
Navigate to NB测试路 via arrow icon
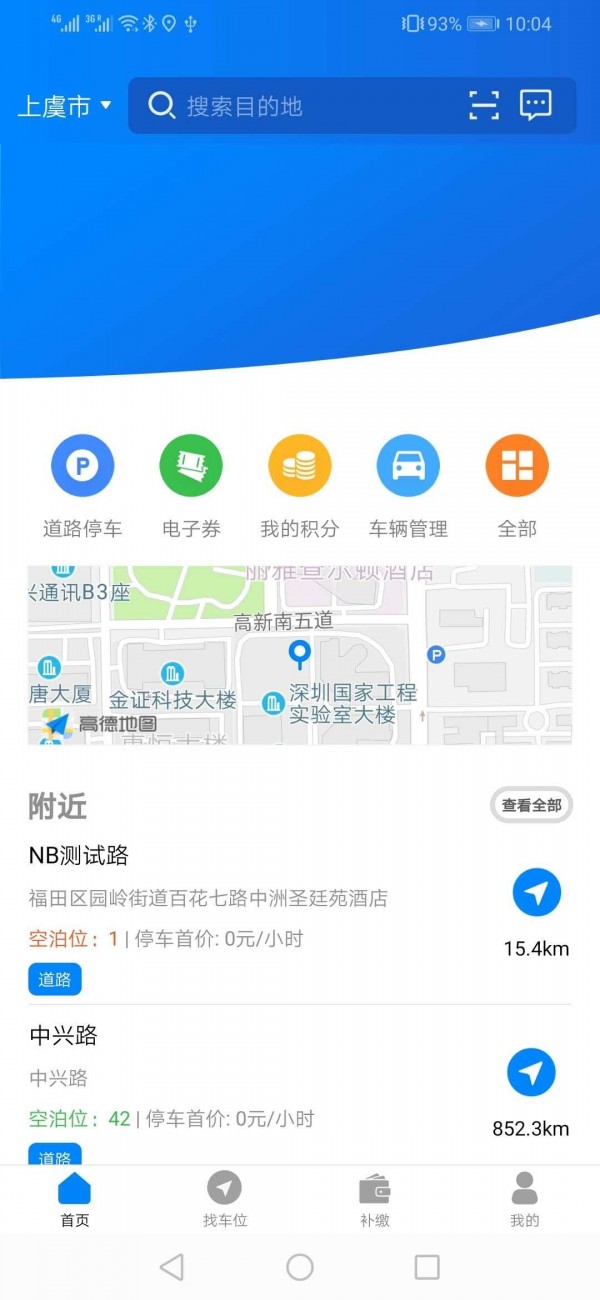(536, 893)
